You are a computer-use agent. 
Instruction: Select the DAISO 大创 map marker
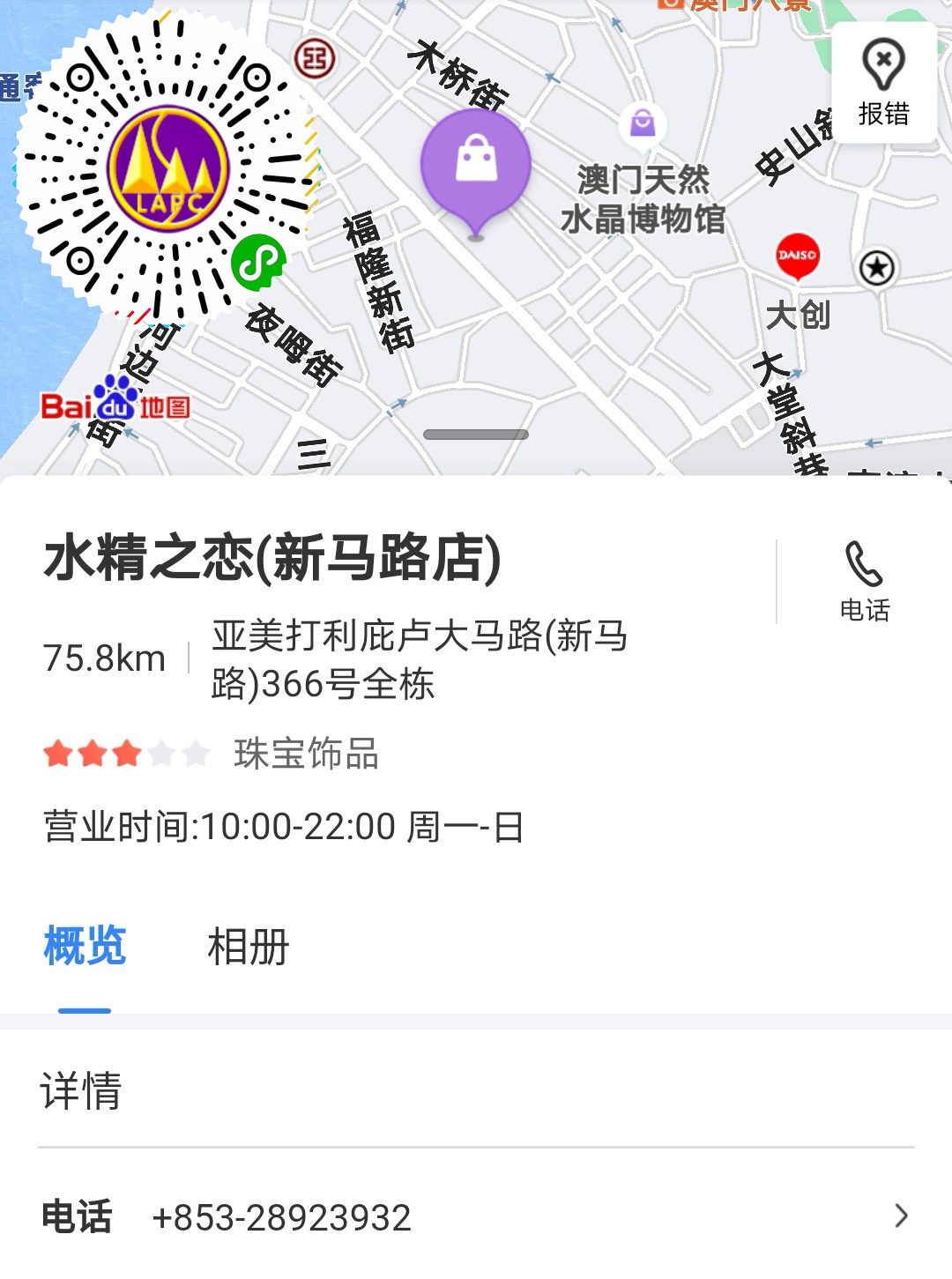797,257
